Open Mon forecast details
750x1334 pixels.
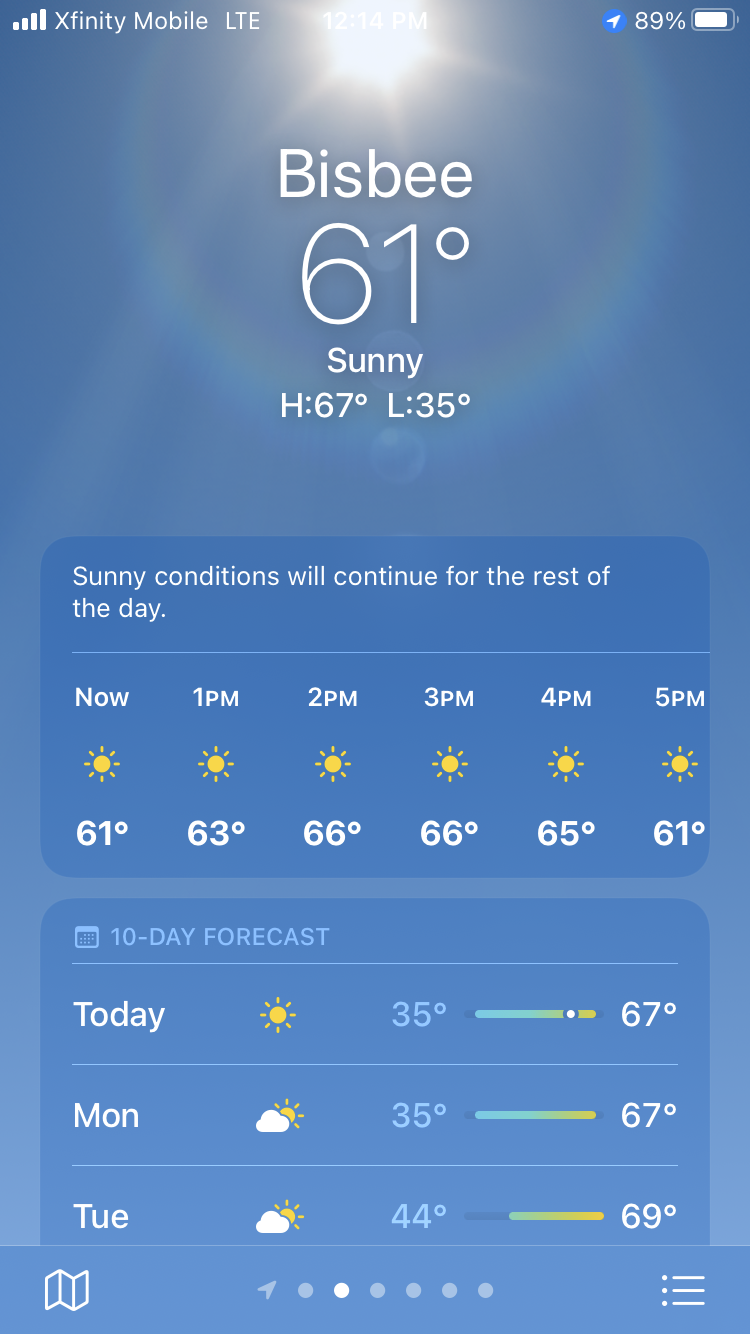click(374, 1115)
